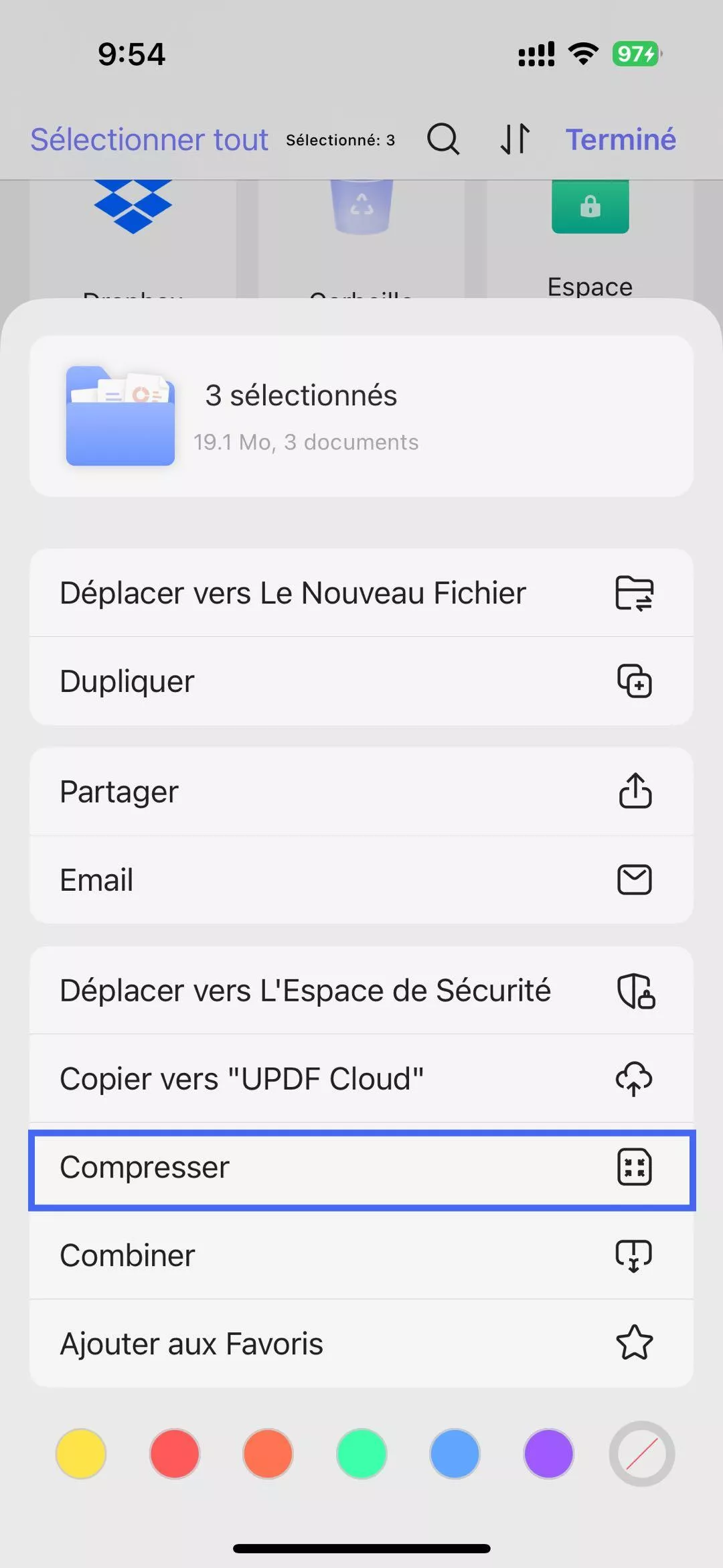Select the purple color tag
Image resolution: width=723 pixels, height=1568 pixels.
[x=548, y=1454]
